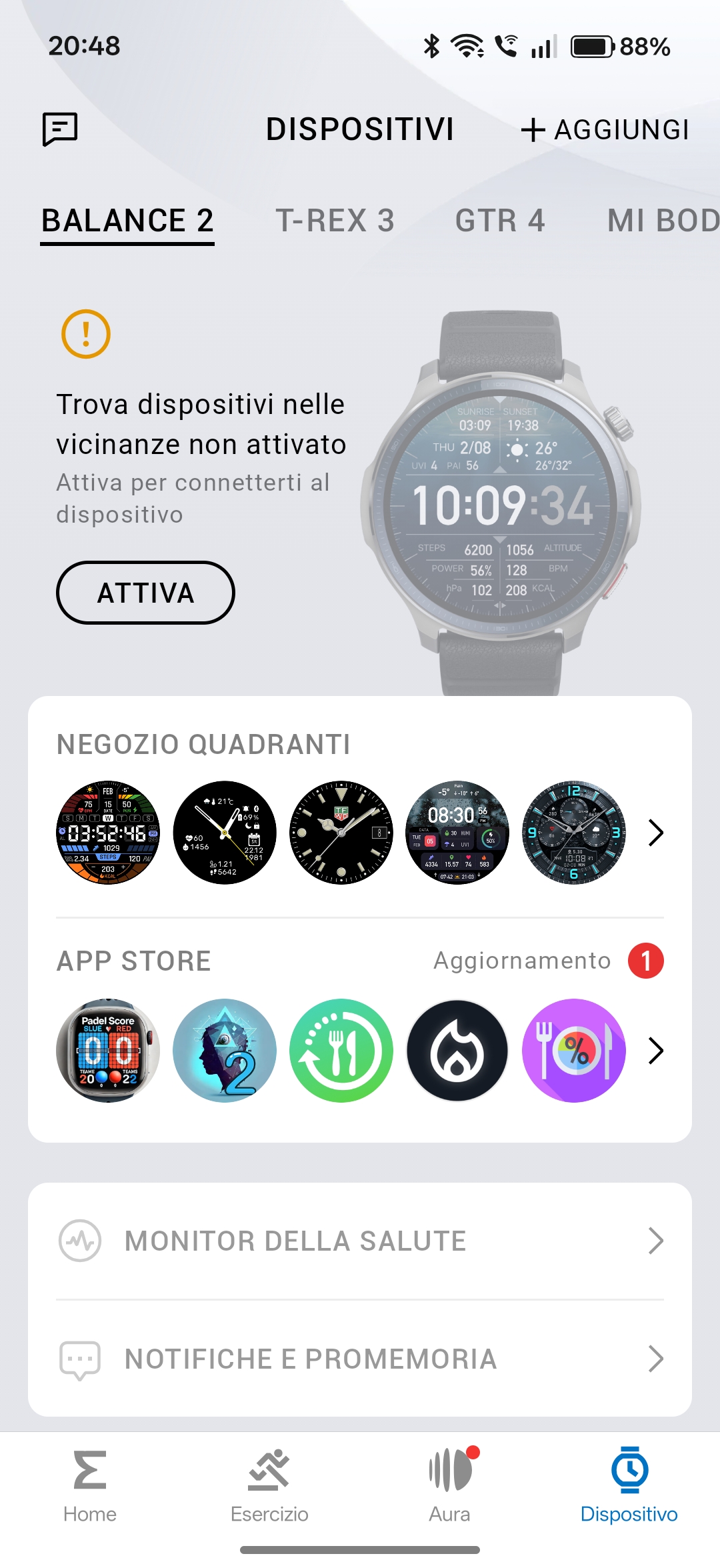This screenshot has height=1568, width=720.
Task: Open the purple food percentage app
Action: tap(574, 1051)
